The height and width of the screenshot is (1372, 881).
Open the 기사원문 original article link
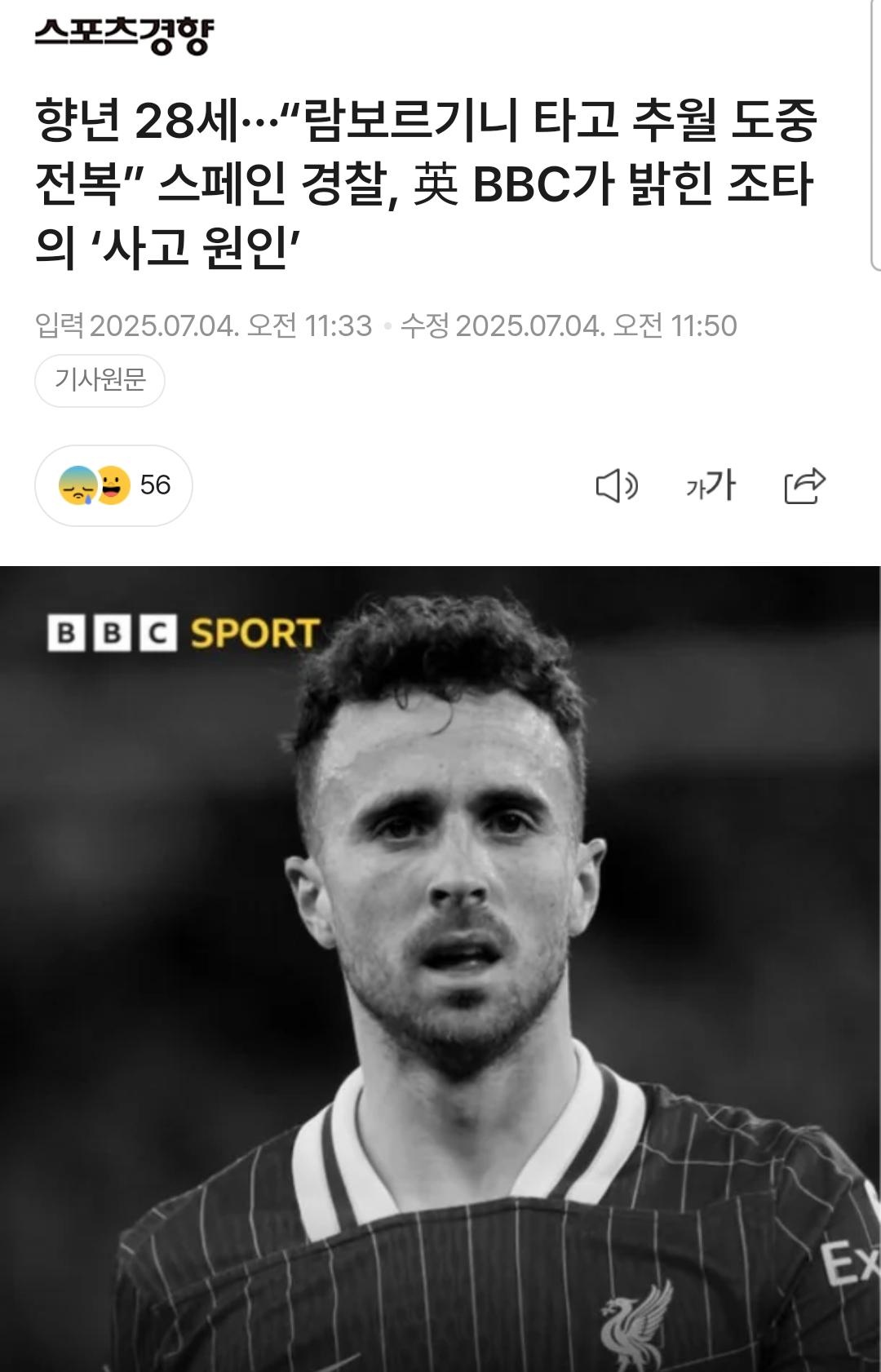click(100, 380)
